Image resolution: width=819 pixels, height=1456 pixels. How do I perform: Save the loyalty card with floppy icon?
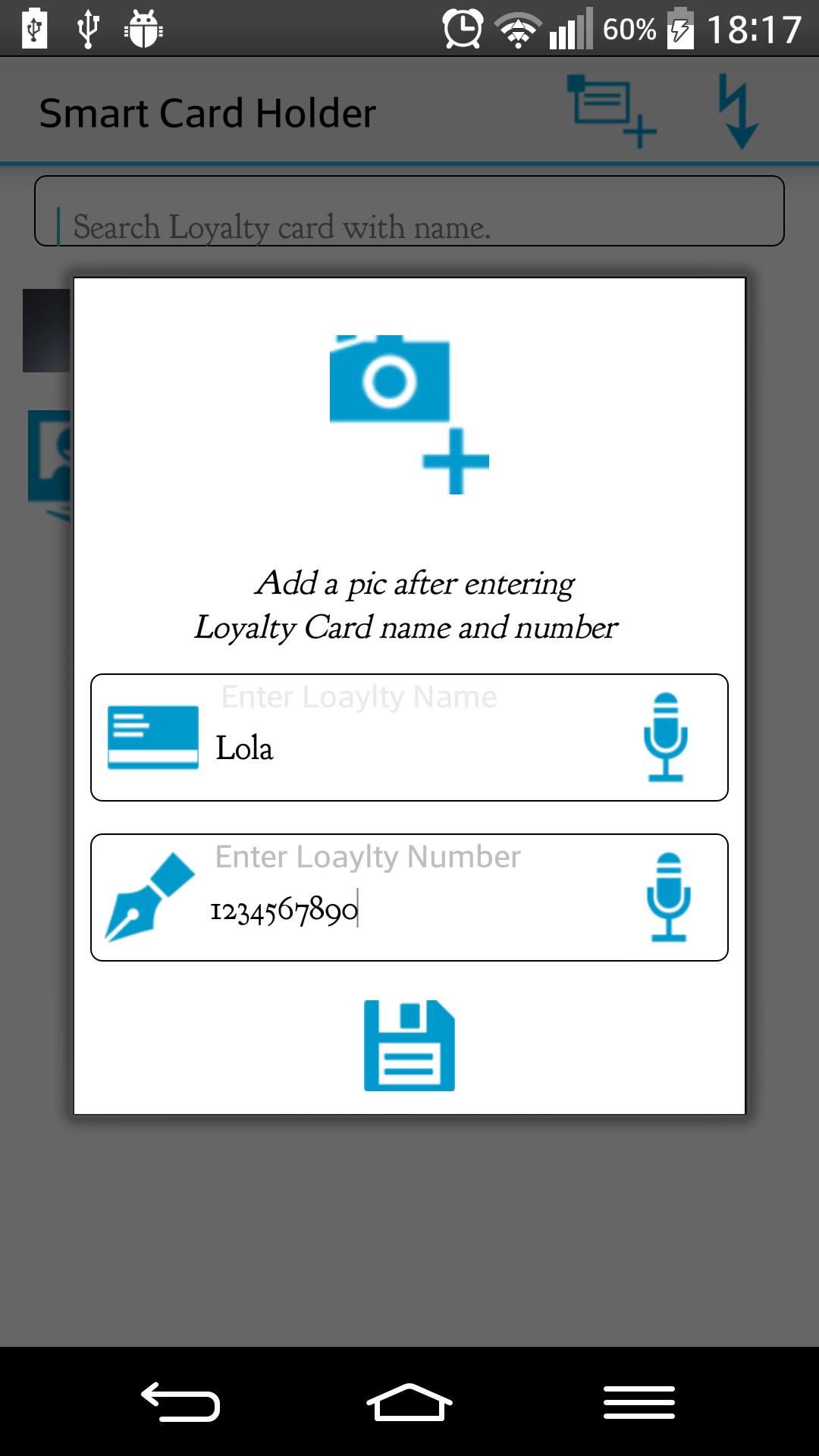(409, 1045)
